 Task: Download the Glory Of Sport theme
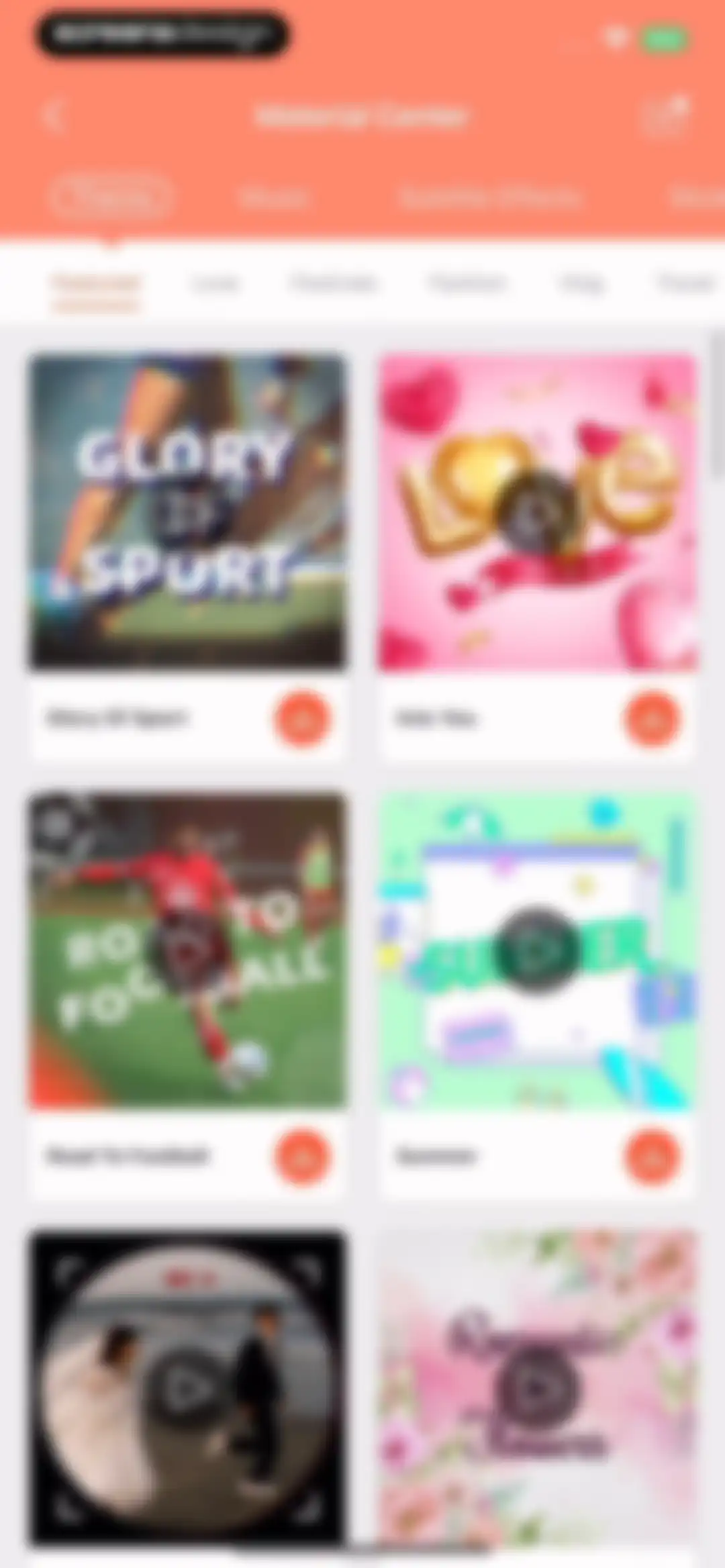302,718
